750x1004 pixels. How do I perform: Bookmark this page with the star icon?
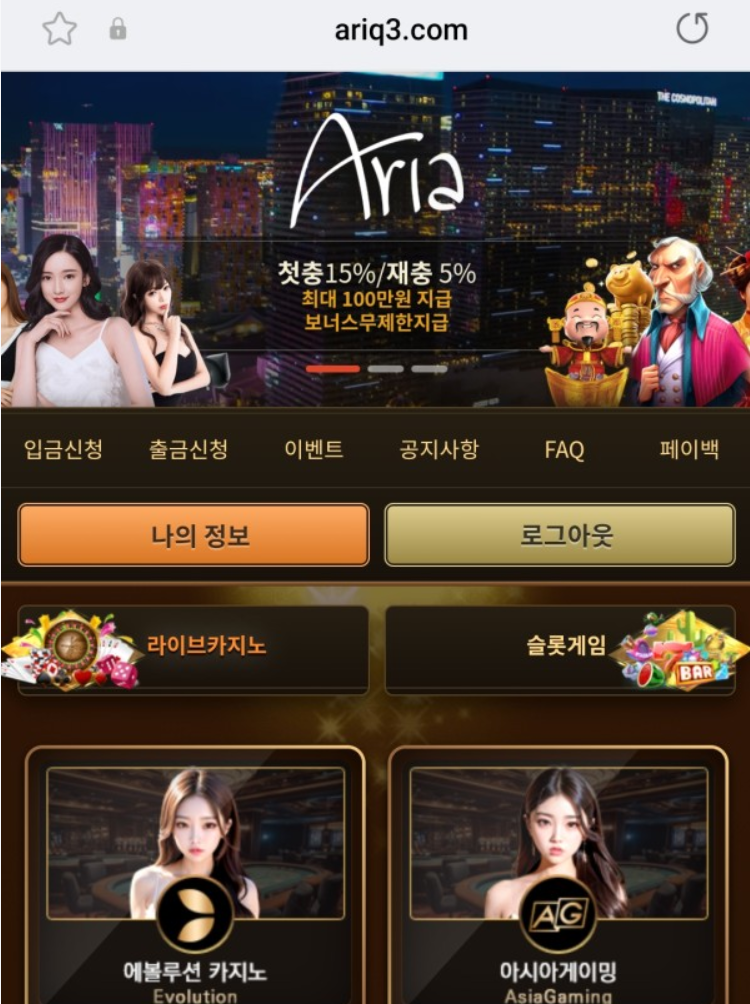[60, 30]
